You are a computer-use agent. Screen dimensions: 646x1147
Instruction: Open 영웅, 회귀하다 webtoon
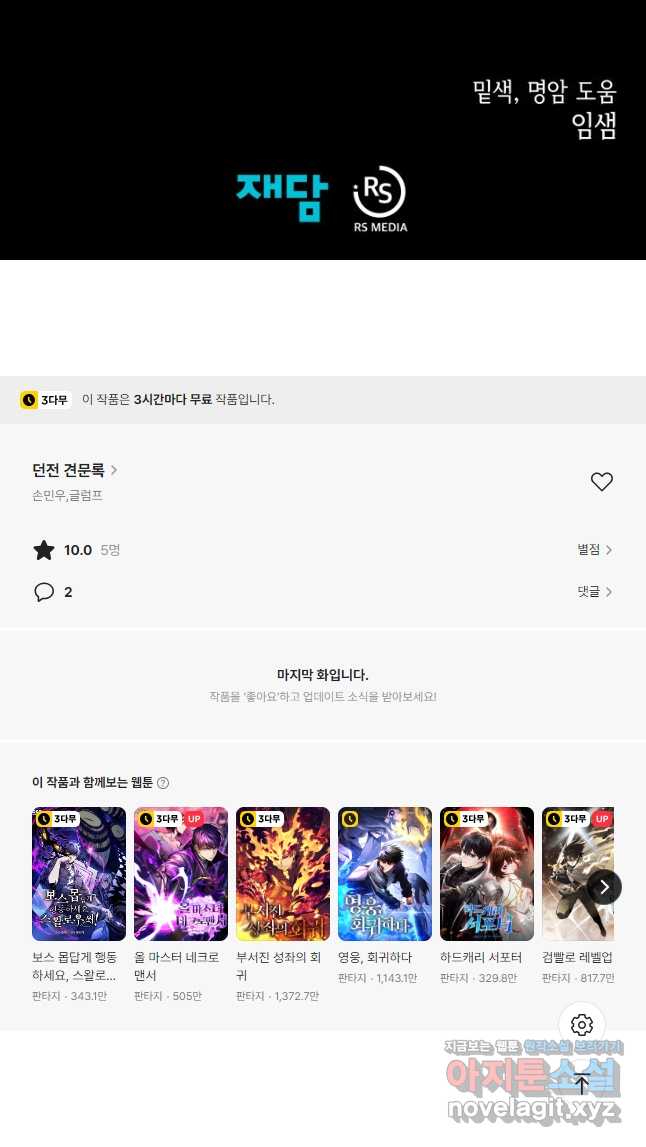tap(385, 874)
